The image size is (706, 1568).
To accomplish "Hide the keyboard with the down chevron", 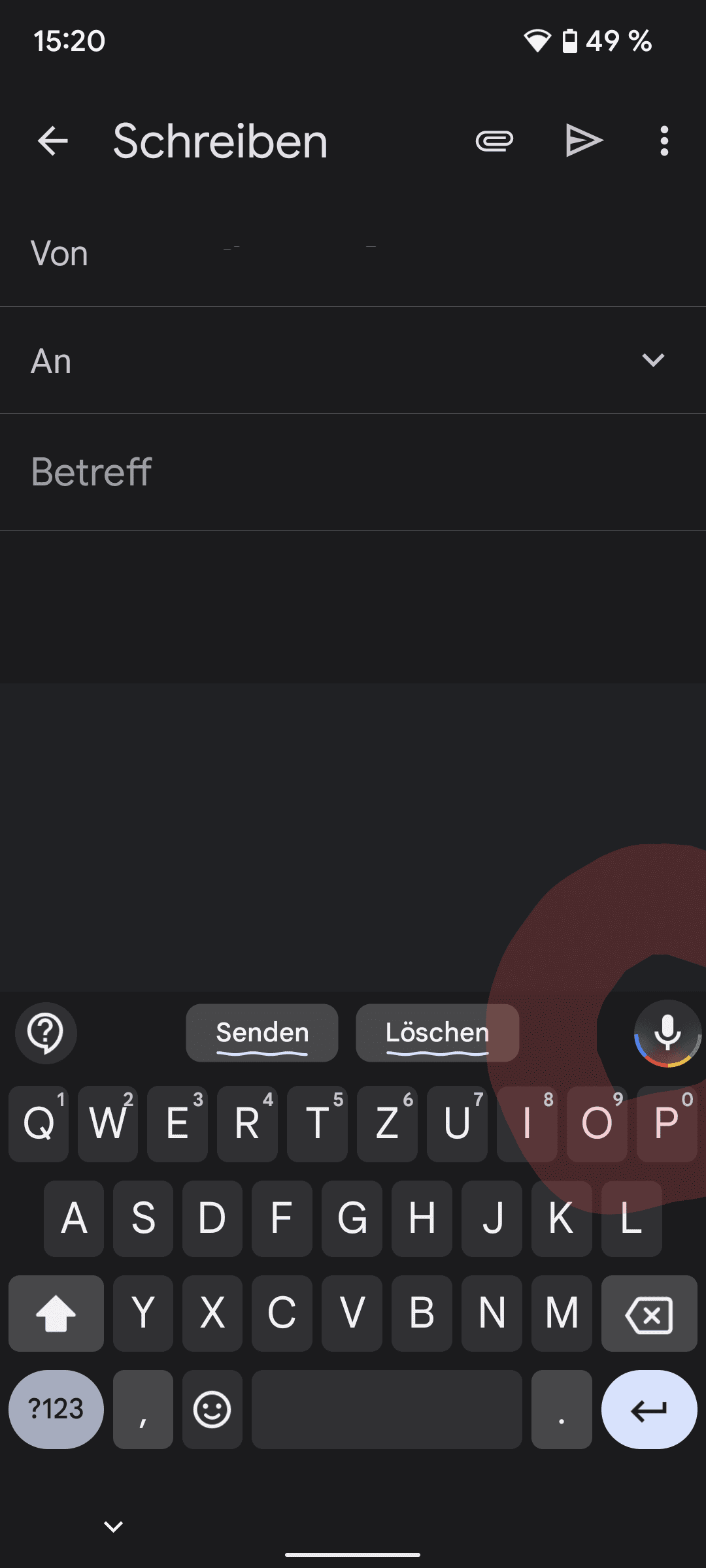I will point(114,1527).
